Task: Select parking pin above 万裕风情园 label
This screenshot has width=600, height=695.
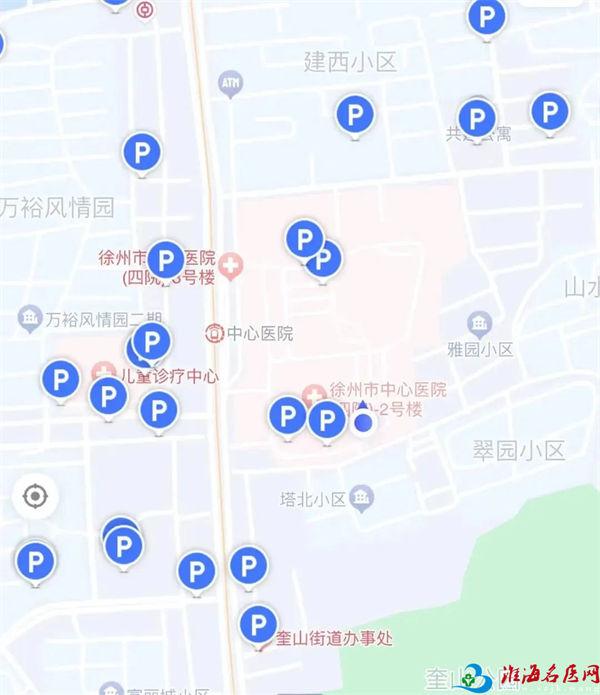Action: [142, 153]
